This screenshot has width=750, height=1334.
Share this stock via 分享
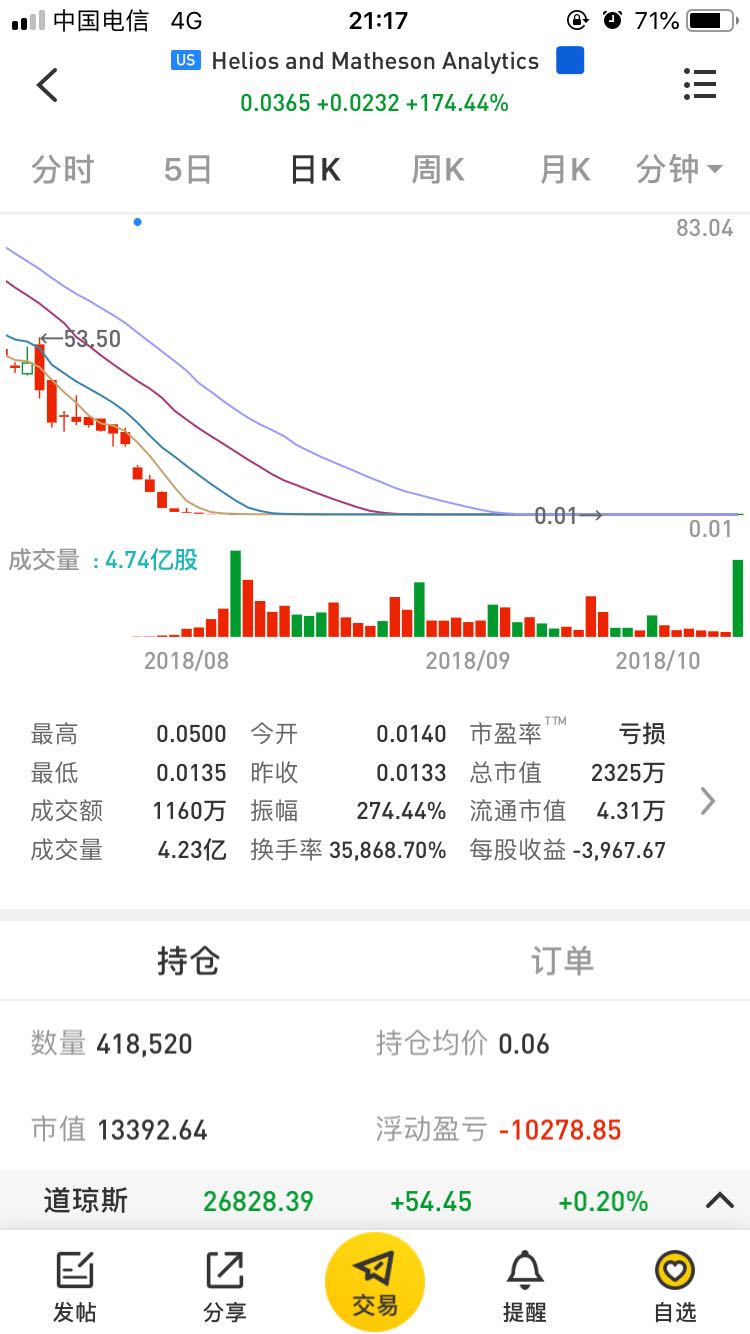coord(224,1287)
